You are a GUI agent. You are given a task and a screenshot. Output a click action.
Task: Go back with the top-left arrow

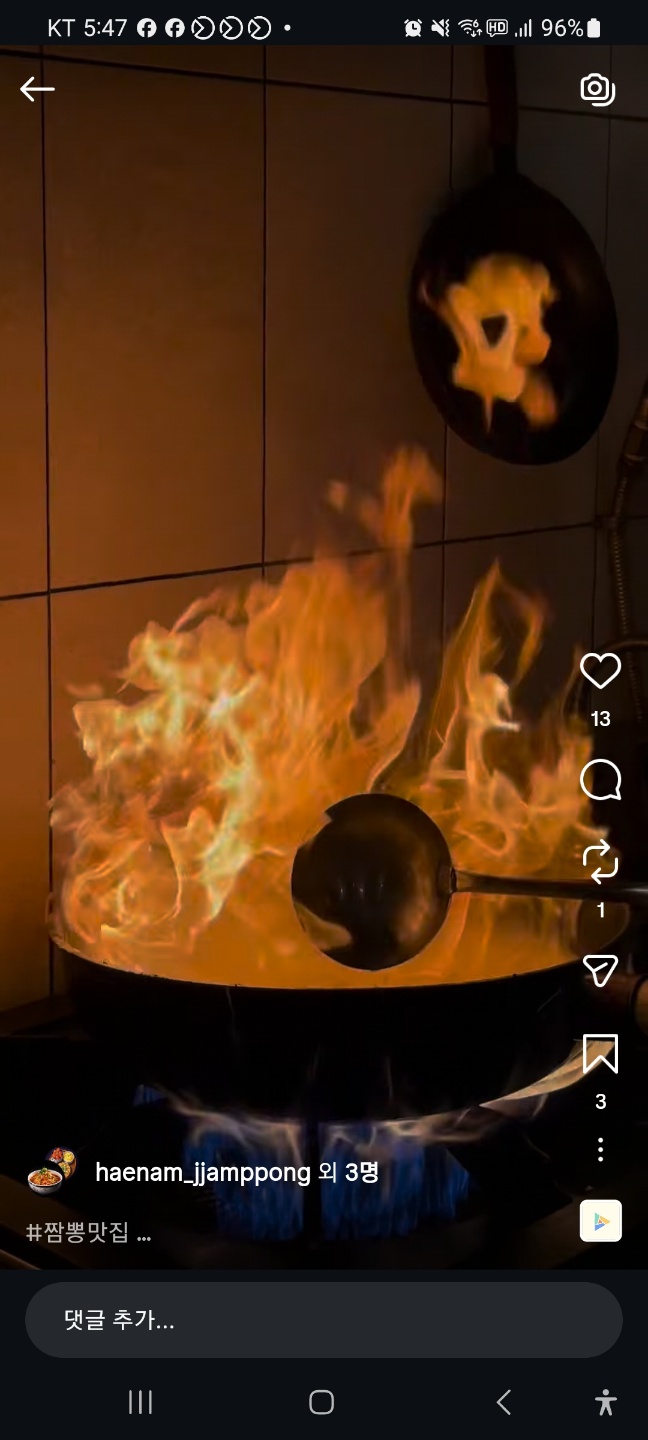pos(37,89)
